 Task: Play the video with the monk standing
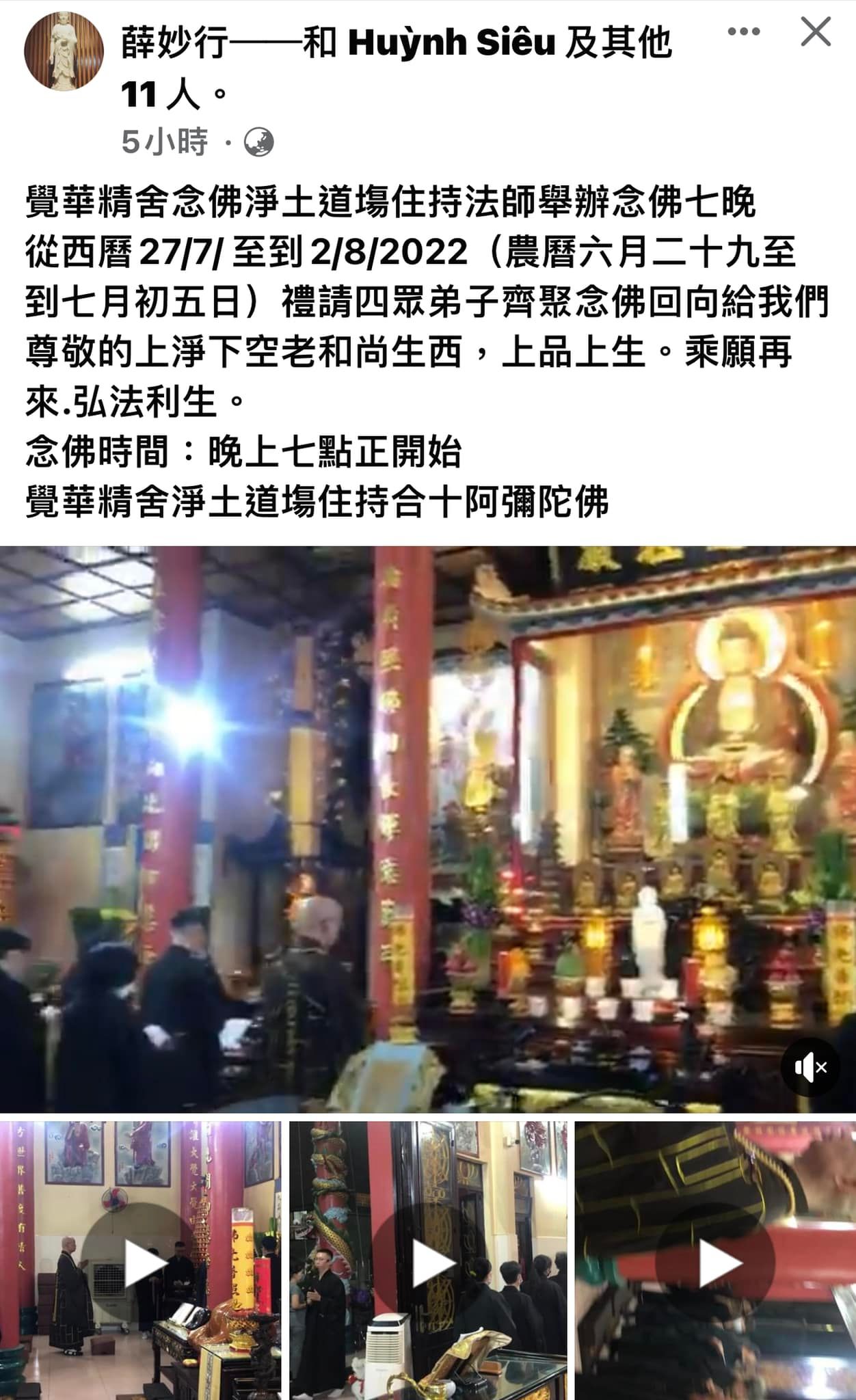click(x=140, y=1260)
